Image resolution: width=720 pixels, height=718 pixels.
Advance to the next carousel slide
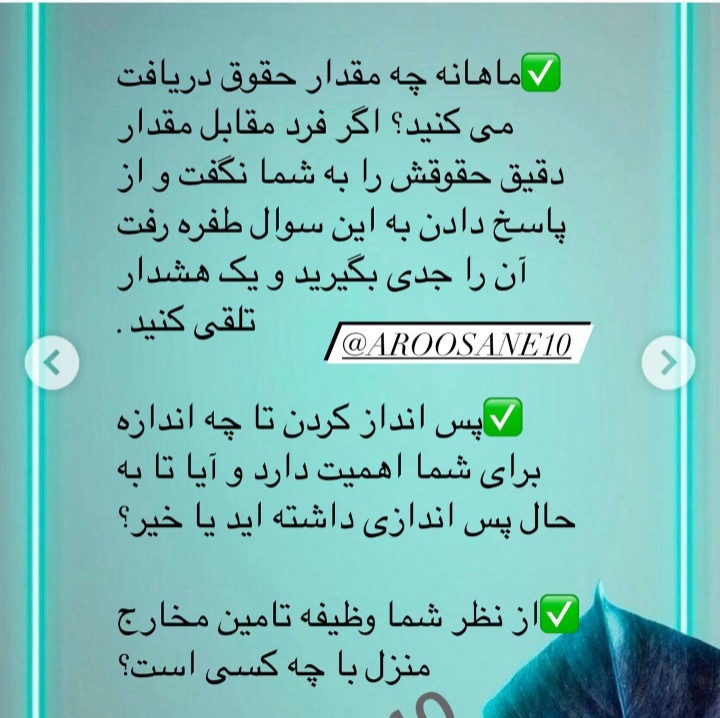click(x=669, y=362)
